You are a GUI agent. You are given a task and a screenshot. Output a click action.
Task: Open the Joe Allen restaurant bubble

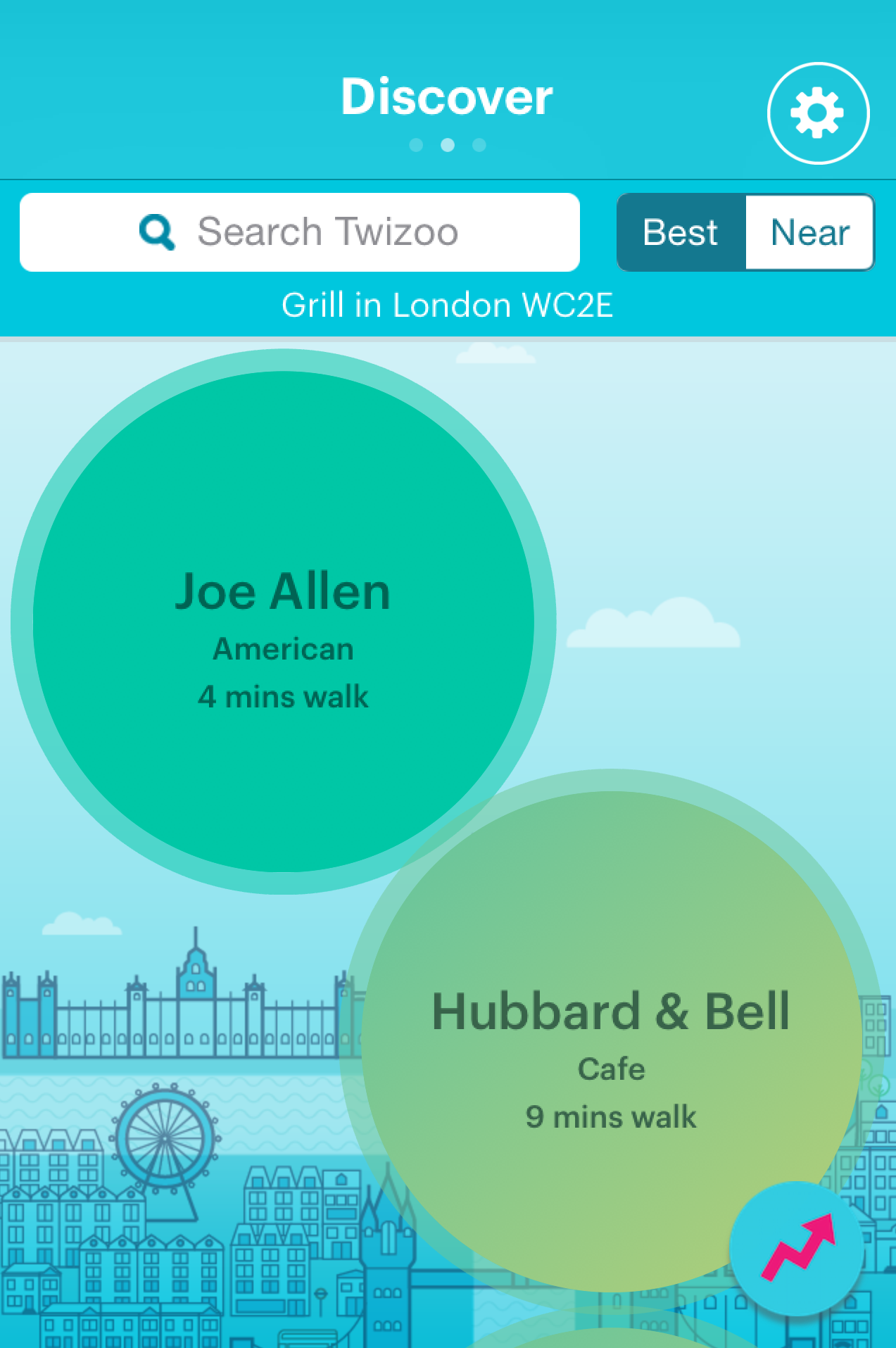(x=283, y=622)
